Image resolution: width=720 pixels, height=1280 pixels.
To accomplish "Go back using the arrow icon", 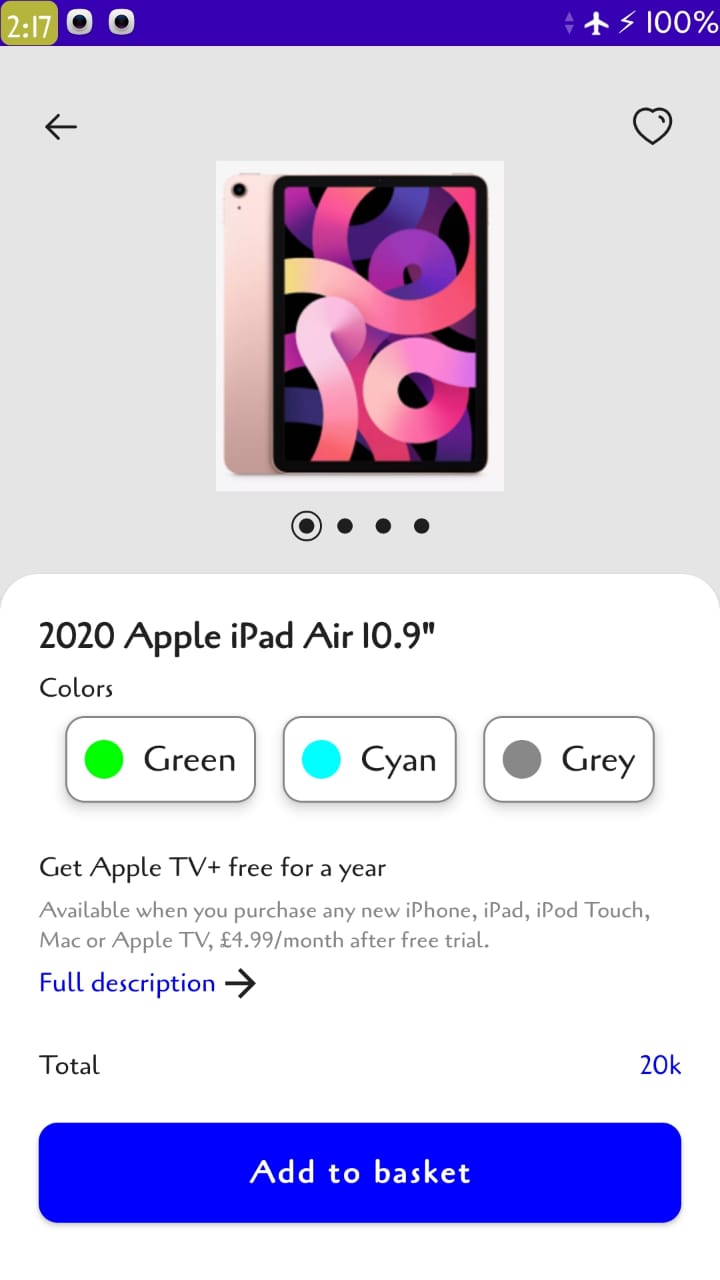I will pyautogui.click(x=61, y=126).
